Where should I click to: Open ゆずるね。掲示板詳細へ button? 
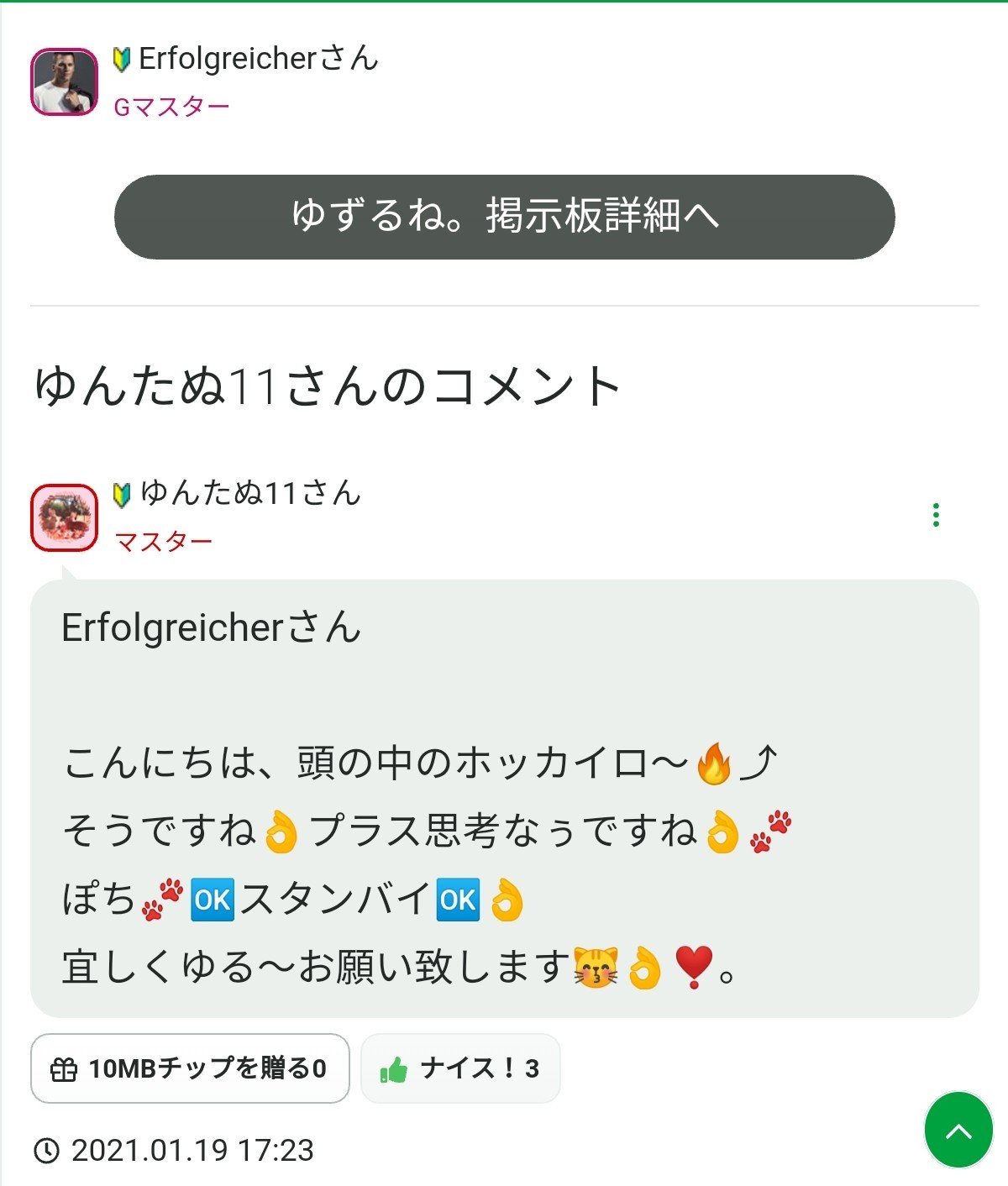[504, 217]
